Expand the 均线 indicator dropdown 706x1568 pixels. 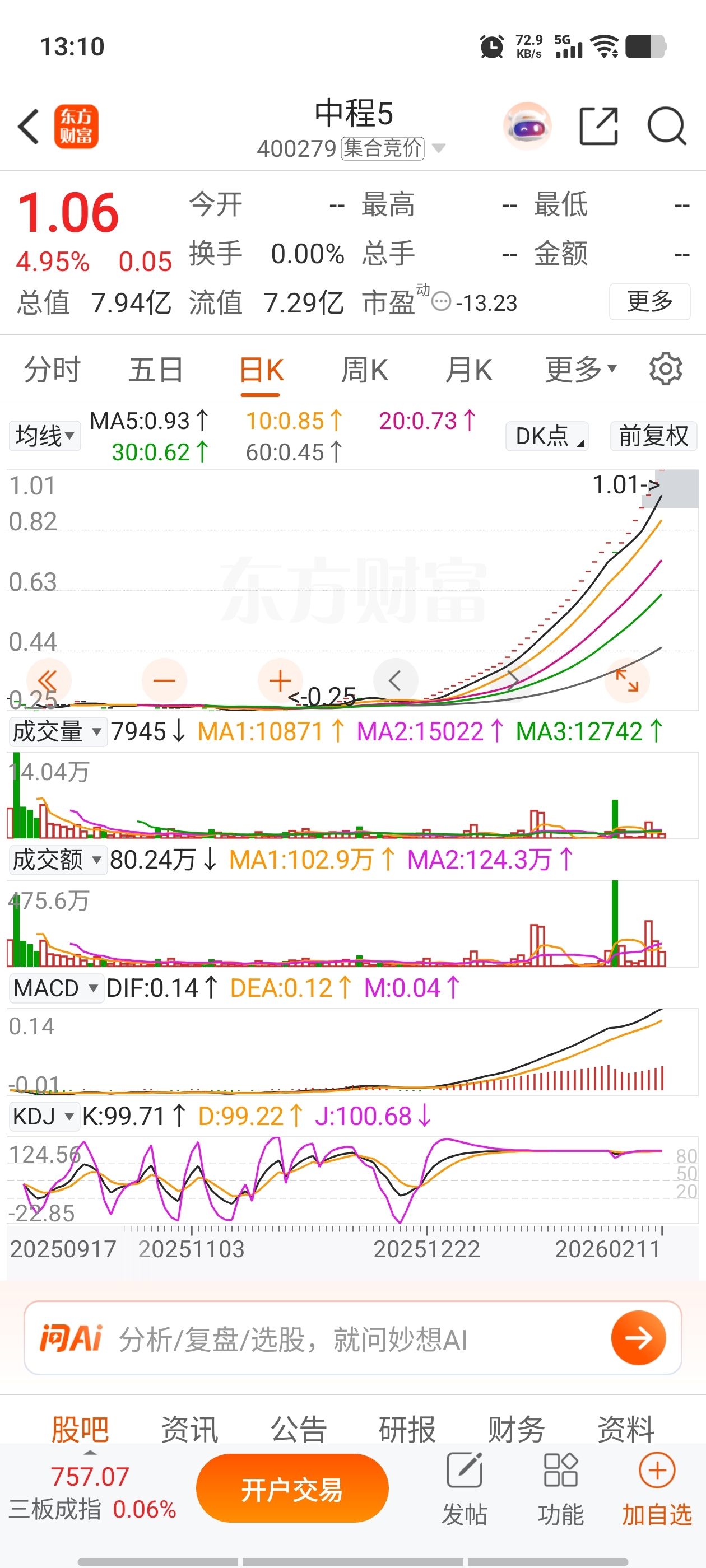(x=44, y=436)
